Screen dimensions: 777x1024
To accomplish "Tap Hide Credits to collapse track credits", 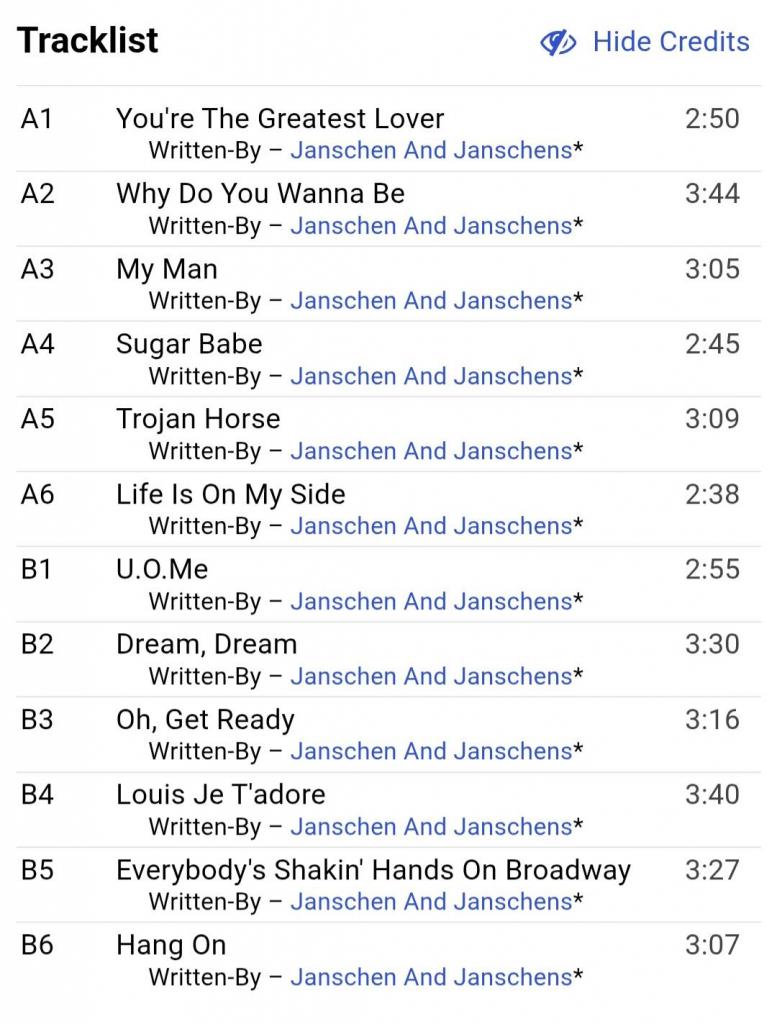I will [x=646, y=42].
